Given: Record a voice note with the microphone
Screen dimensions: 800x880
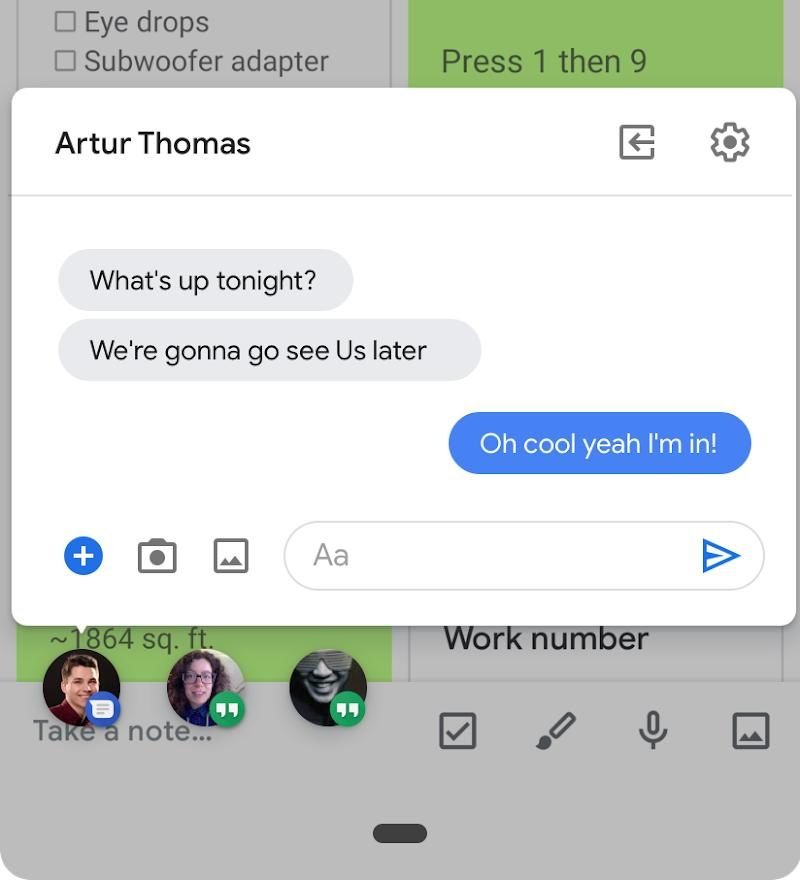Looking at the screenshot, I should click(653, 731).
